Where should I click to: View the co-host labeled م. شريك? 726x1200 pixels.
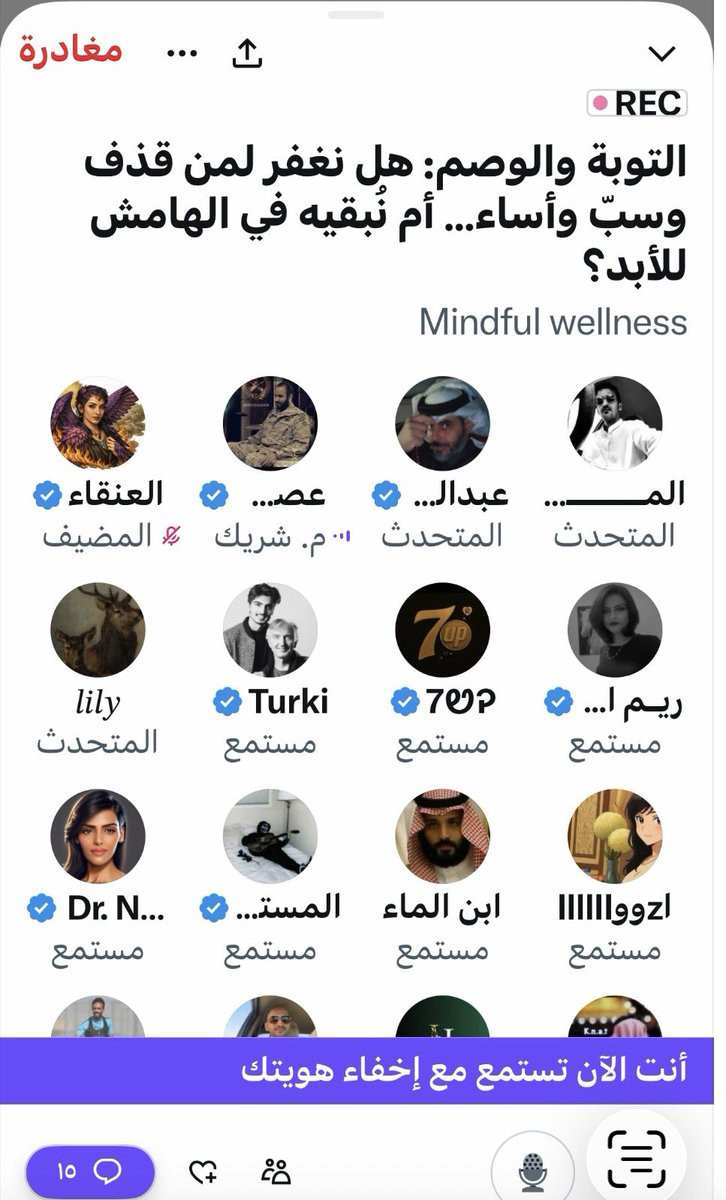point(270,423)
